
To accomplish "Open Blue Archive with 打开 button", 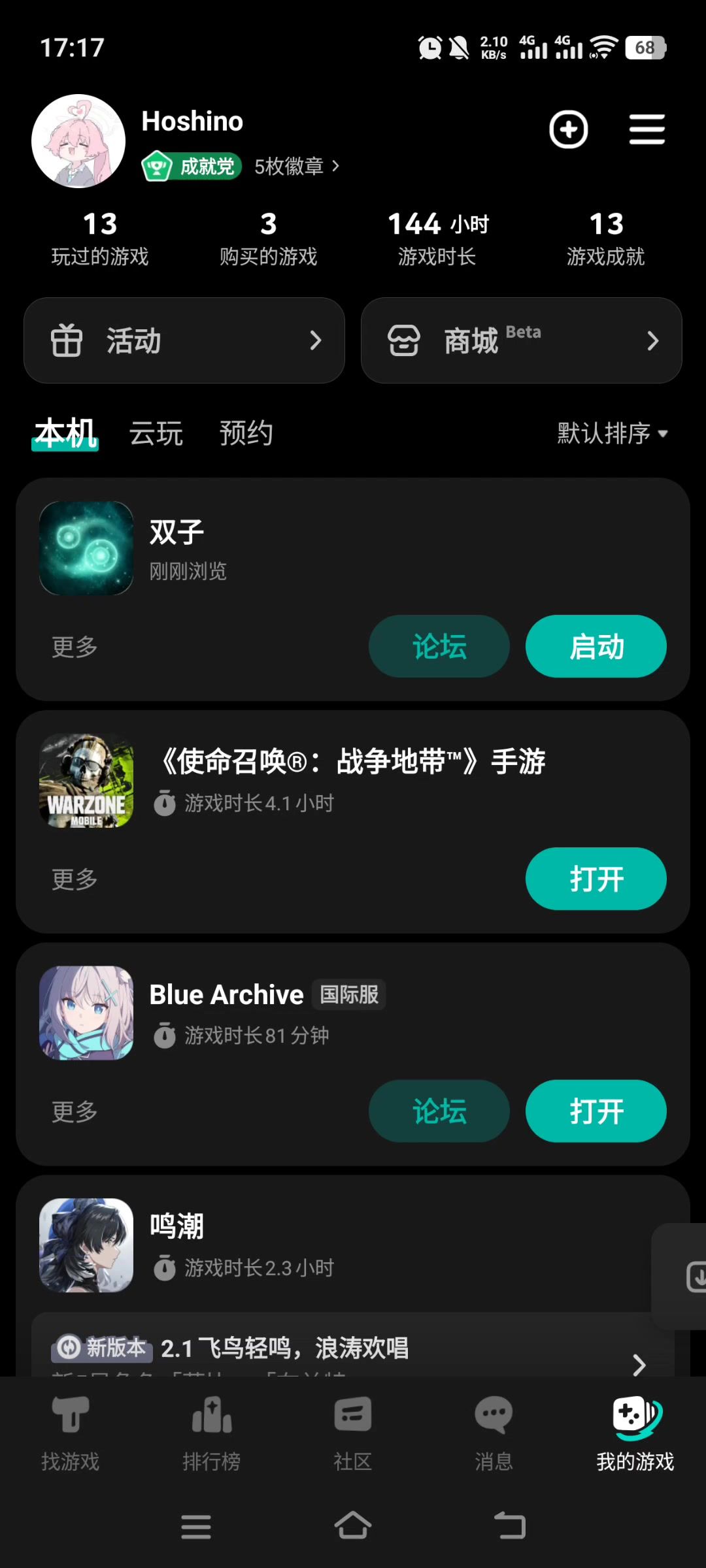I will click(x=596, y=1111).
